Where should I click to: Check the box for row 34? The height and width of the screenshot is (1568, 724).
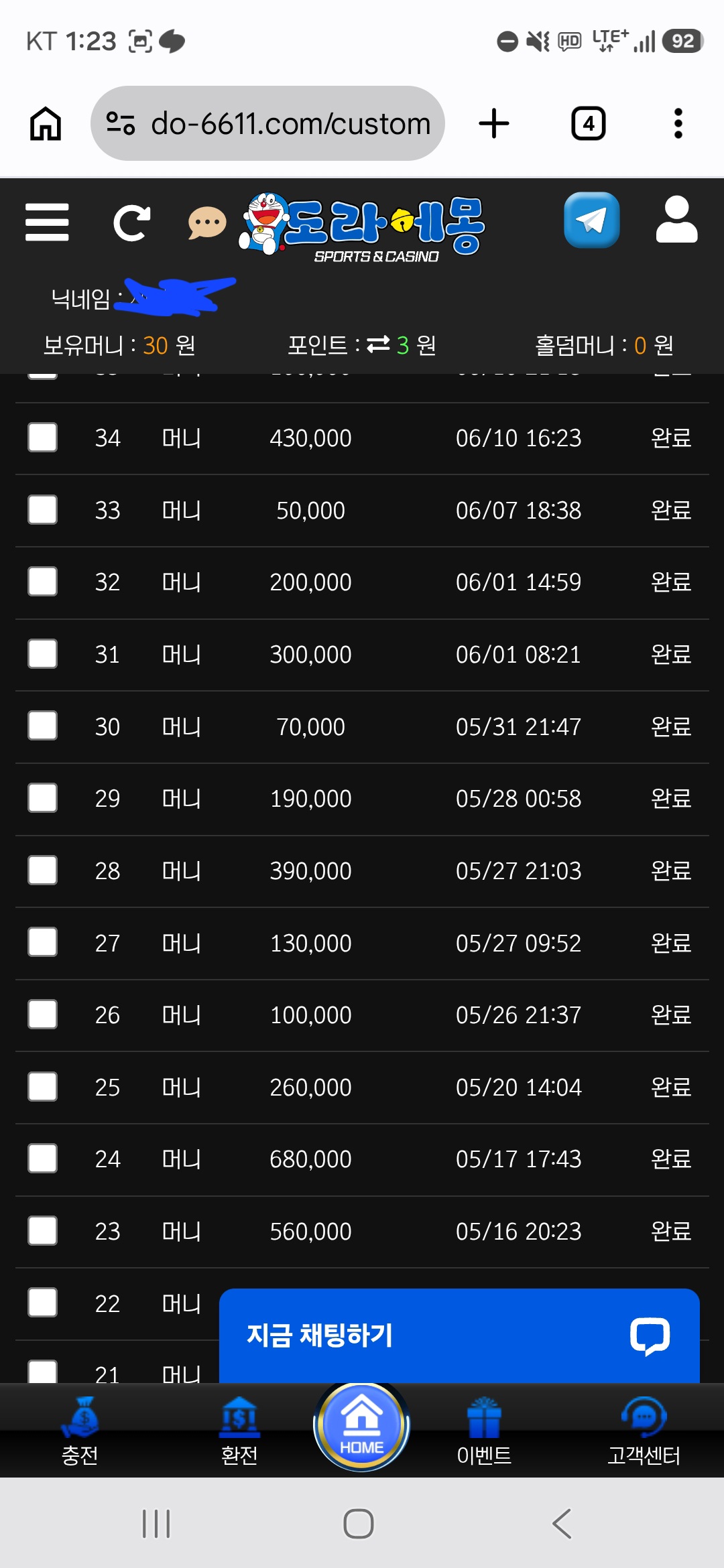click(x=42, y=438)
